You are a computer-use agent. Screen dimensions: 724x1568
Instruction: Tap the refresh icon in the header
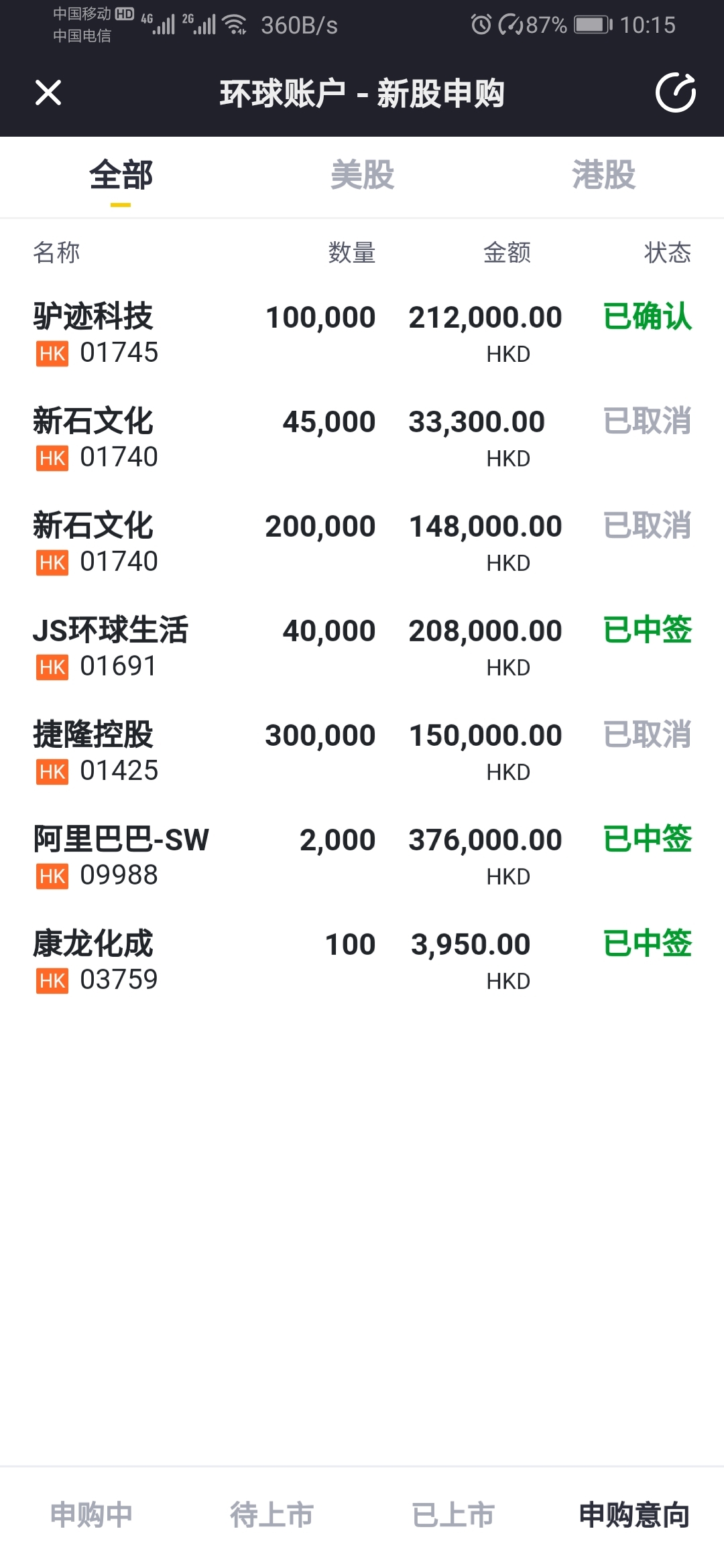coord(675,92)
